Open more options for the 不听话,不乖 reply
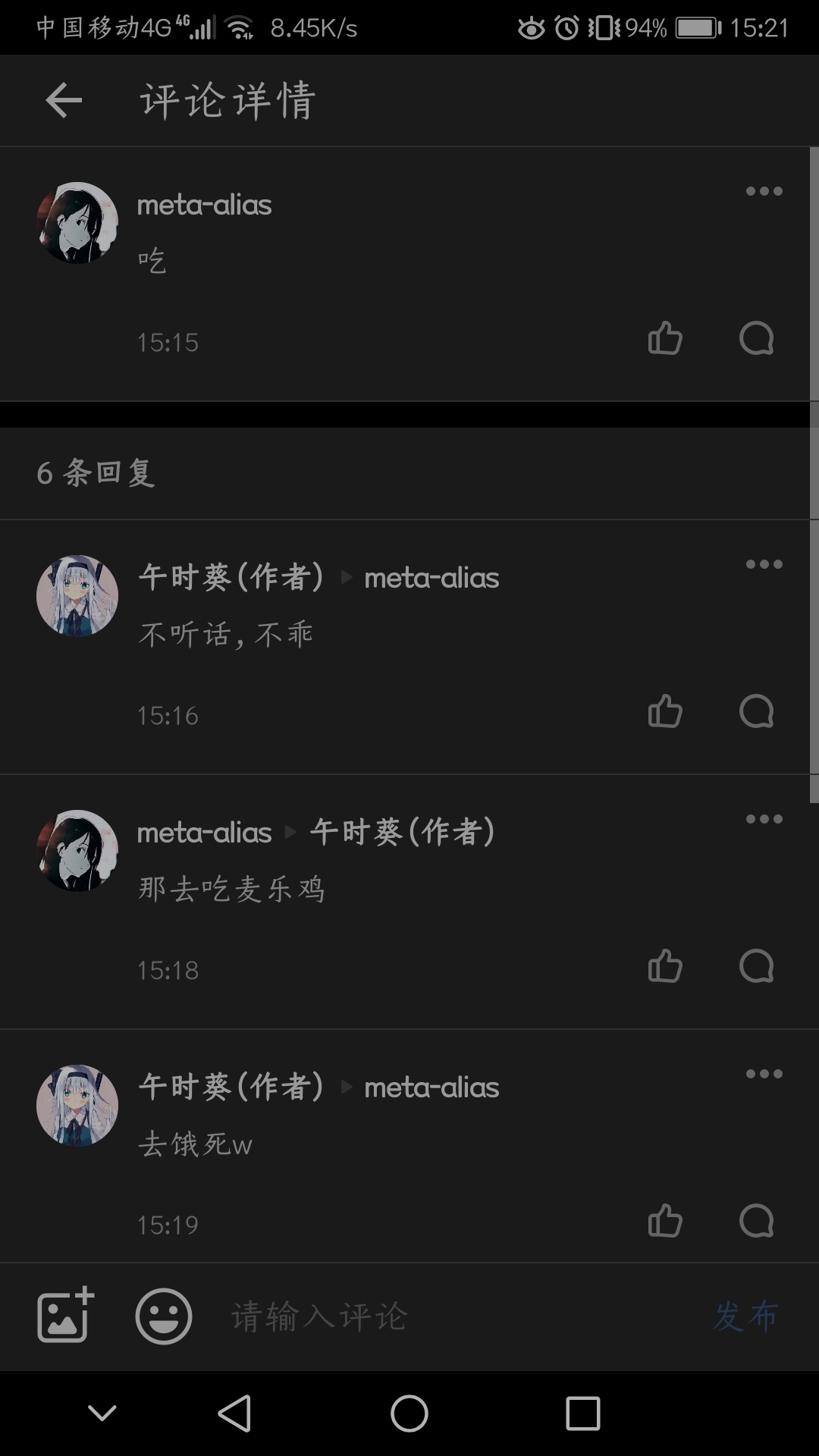819x1456 pixels. 764,564
